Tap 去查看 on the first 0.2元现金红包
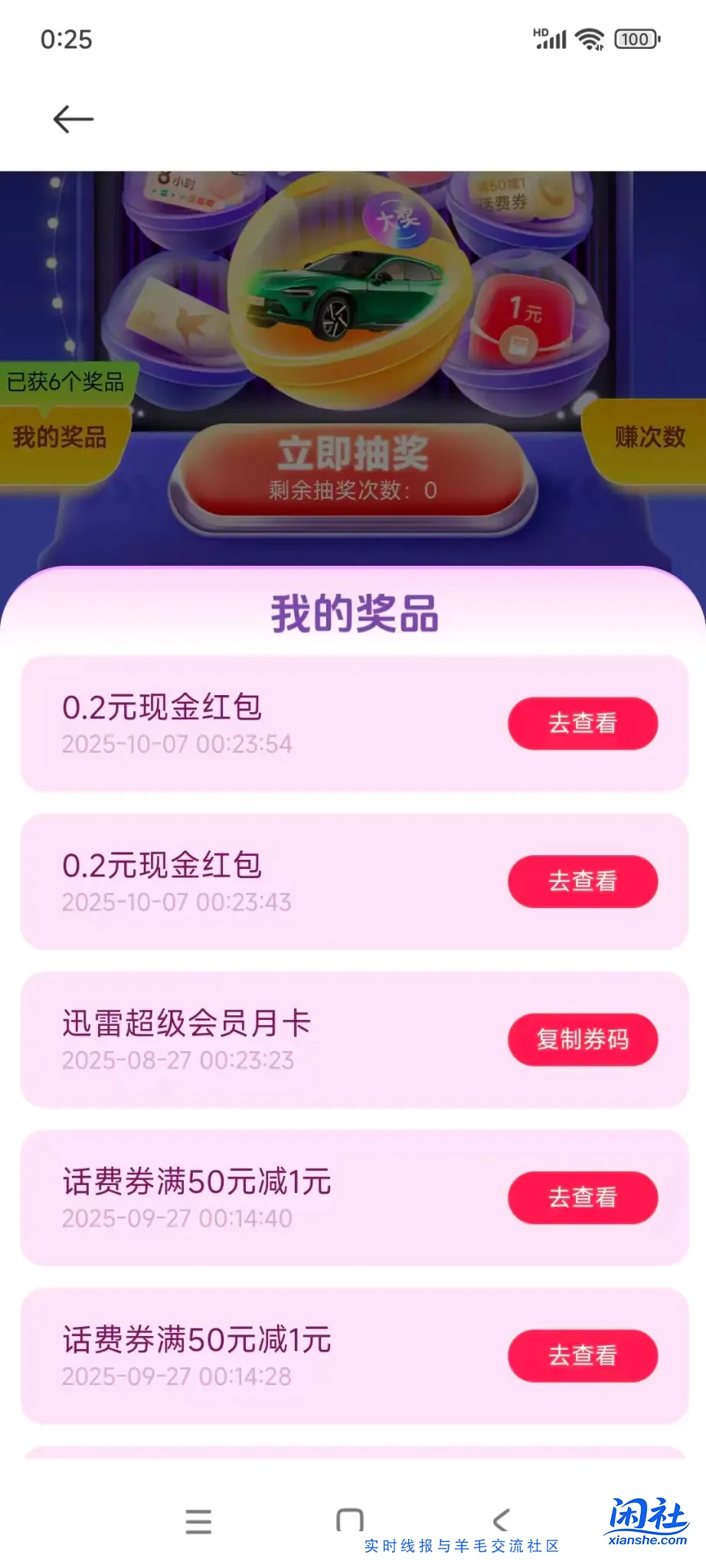706x1568 pixels. [x=583, y=723]
